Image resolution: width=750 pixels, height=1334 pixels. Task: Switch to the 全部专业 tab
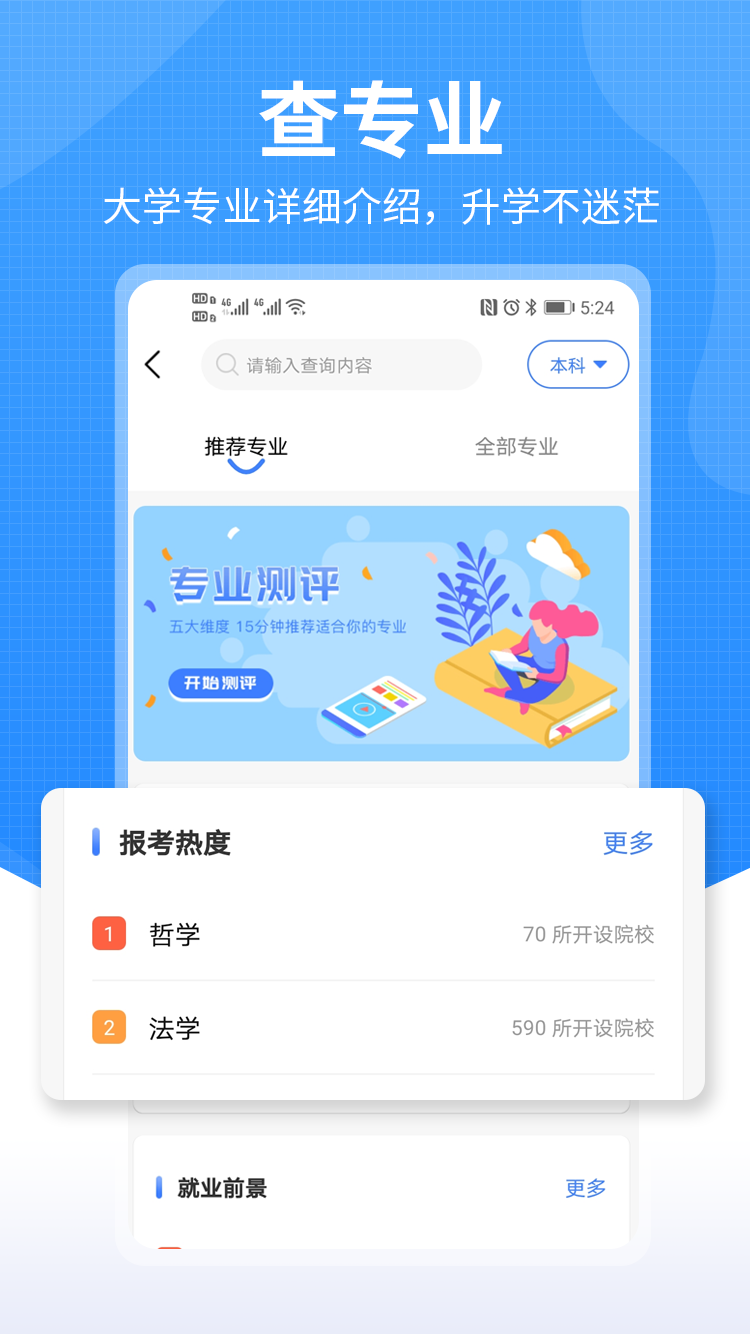(x=516, y=447)
